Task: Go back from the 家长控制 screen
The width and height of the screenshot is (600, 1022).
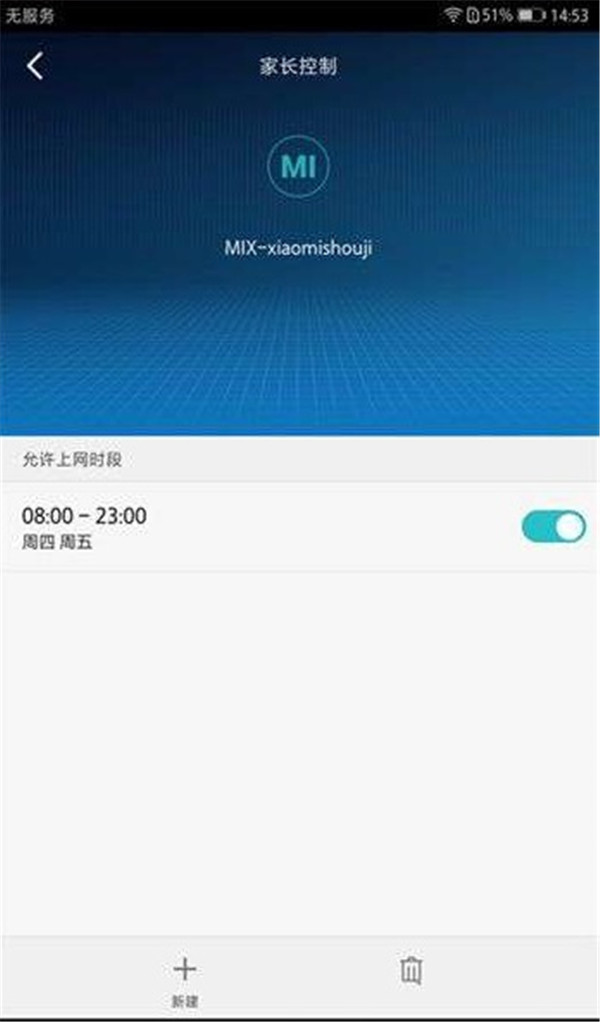Action: pos(35,67)
